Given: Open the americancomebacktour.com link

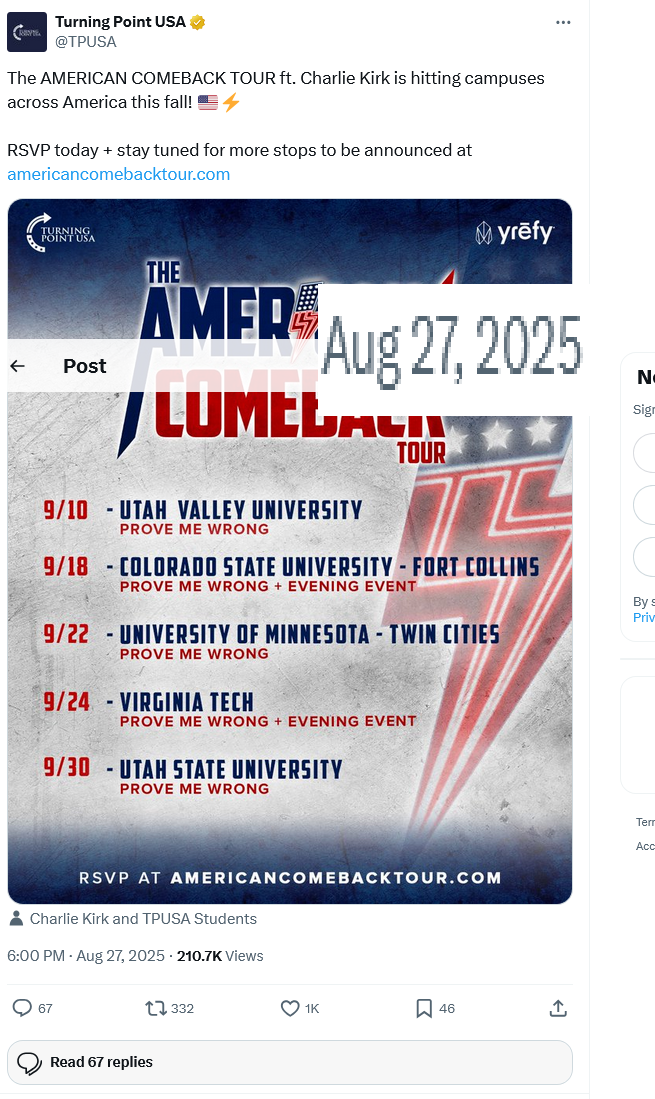Looking at the screenshot, I should [118, 174].
